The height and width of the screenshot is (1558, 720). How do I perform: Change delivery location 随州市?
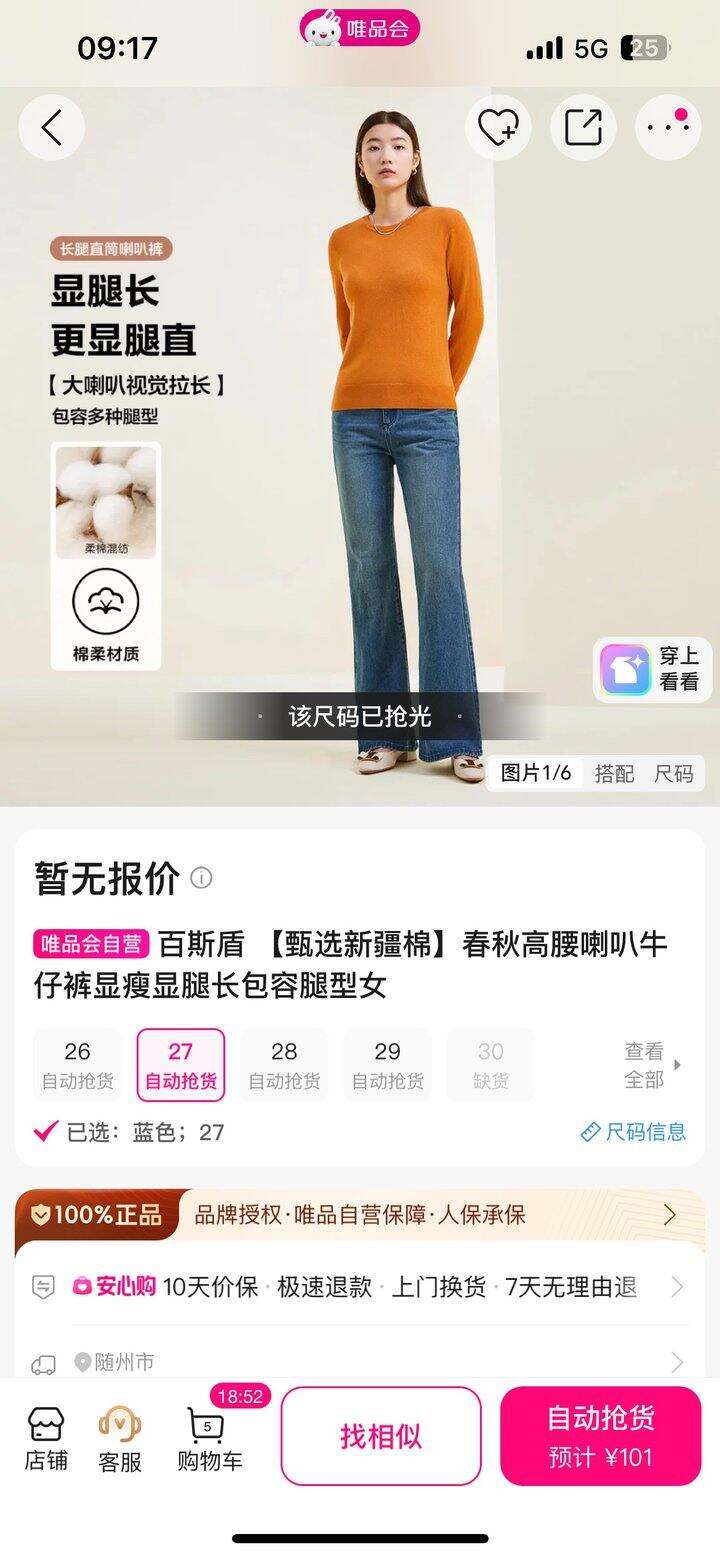click(360, 1362)
